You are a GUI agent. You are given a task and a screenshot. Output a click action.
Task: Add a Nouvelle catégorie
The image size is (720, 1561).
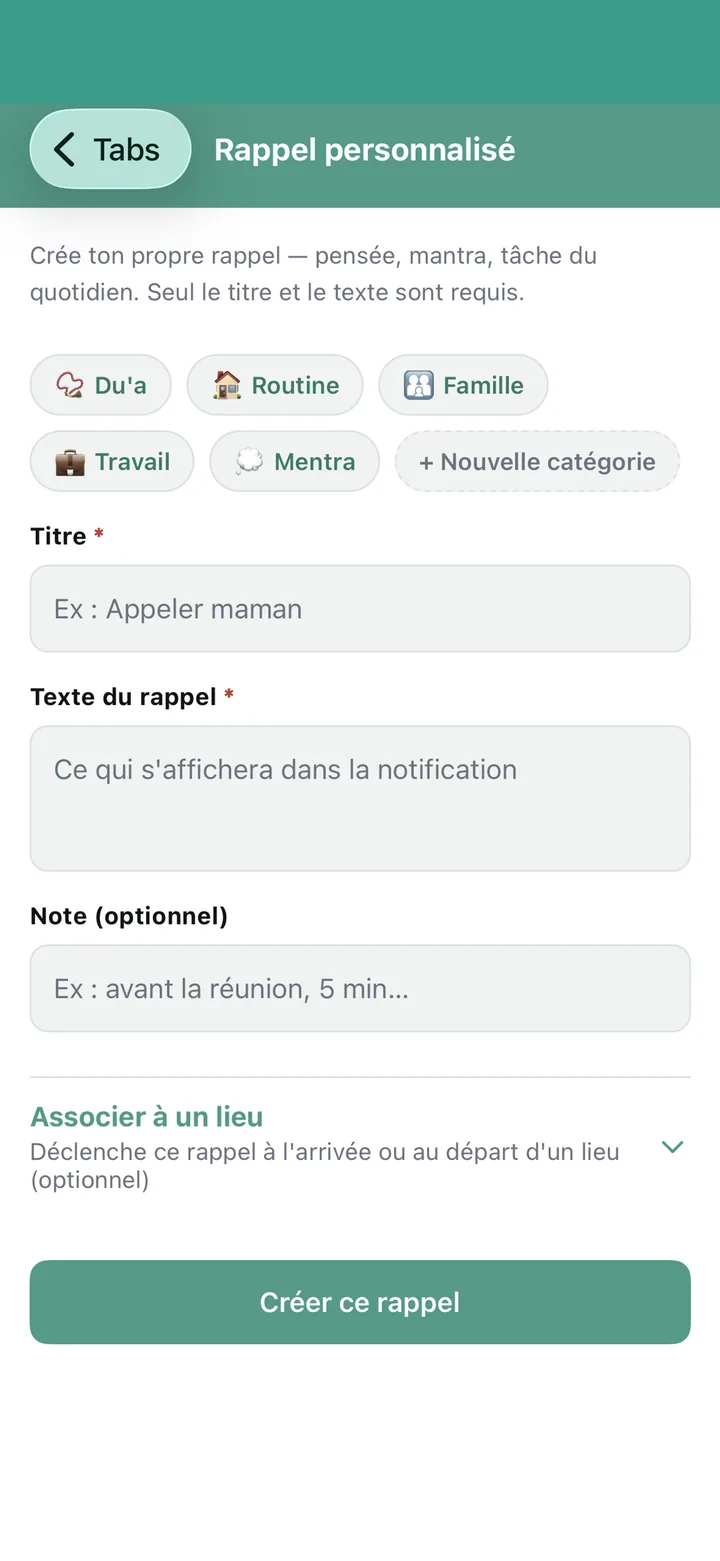pos(536,461)
